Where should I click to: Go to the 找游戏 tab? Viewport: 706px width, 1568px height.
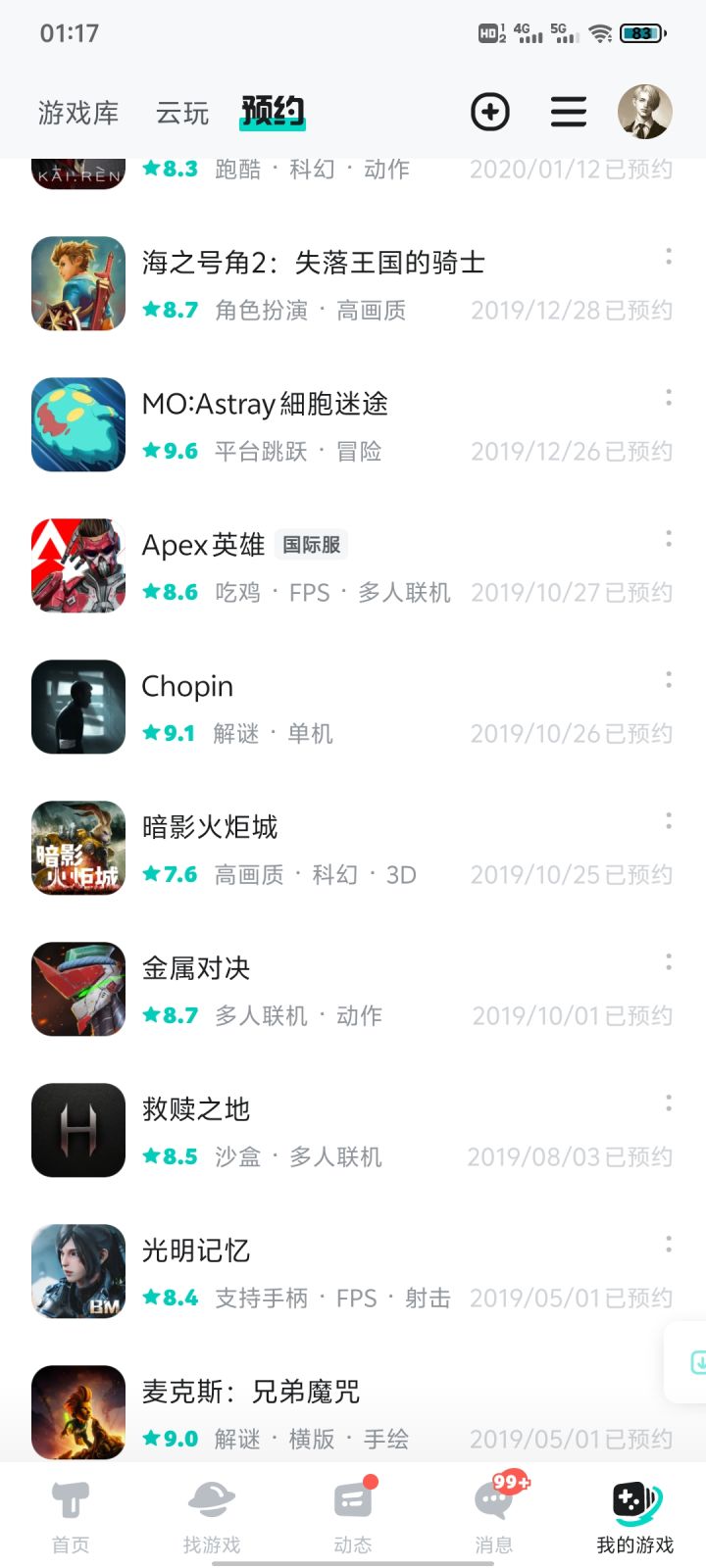point(212,1517)
